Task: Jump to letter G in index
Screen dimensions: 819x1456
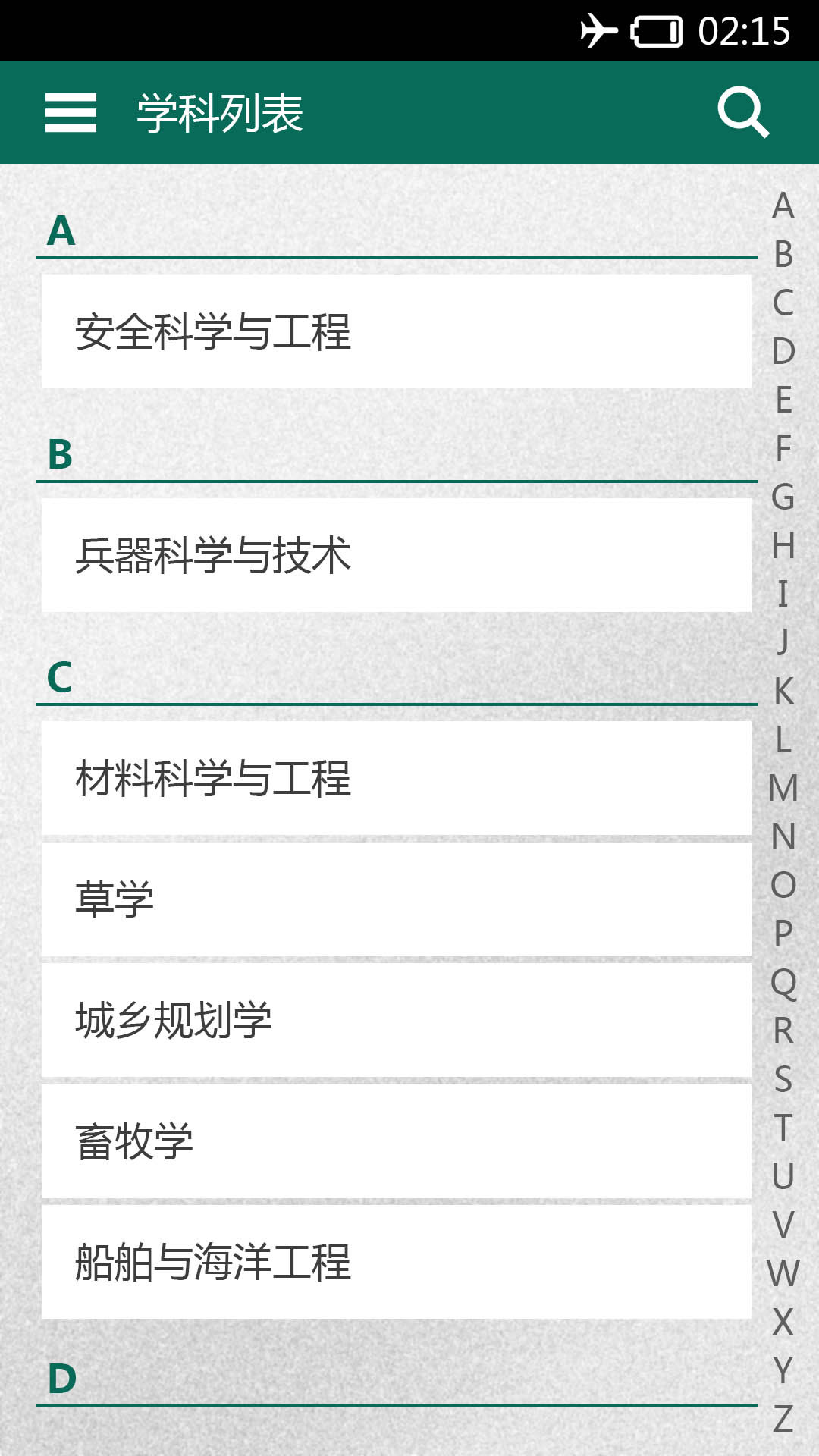Action: pos(783,497)
